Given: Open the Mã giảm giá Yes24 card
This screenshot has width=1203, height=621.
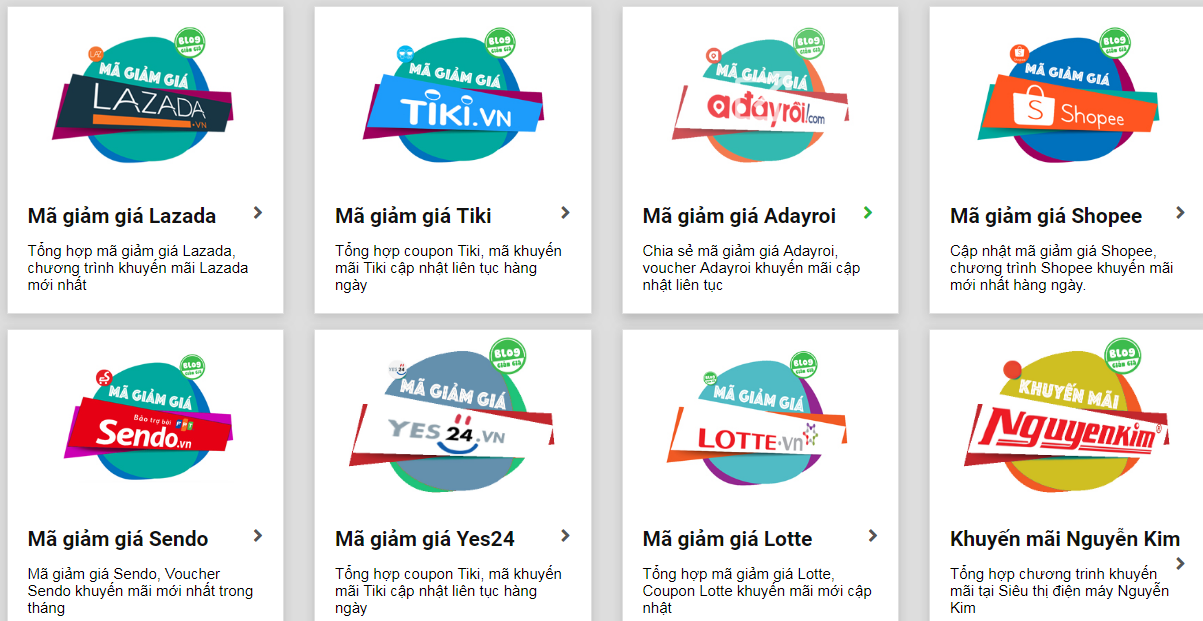Looking at the screenshot, I should point(425,539).
